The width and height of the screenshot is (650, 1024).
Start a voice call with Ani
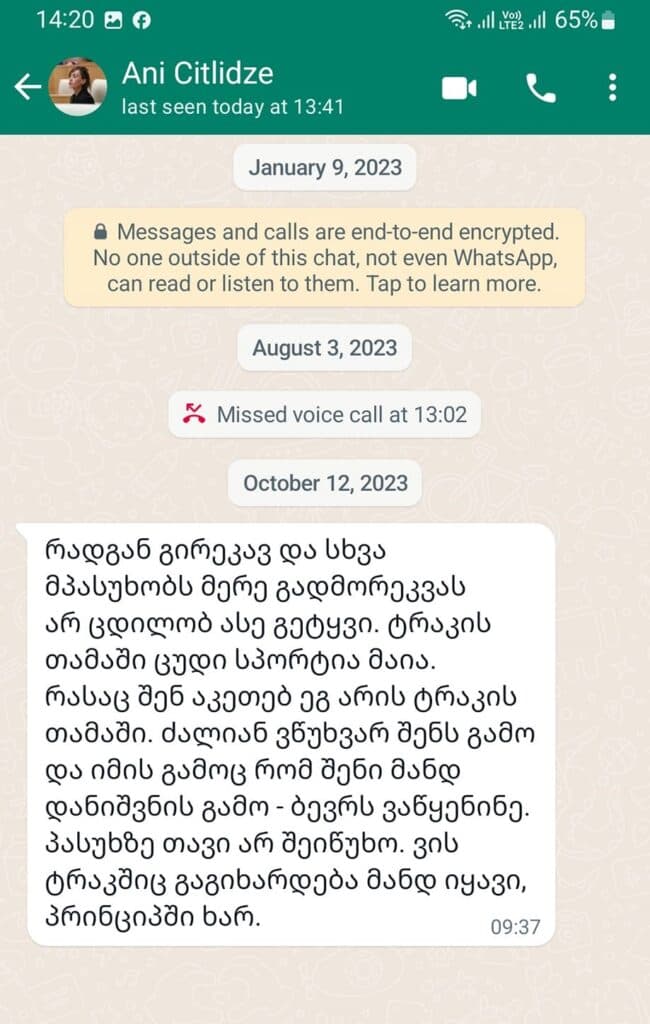coord(540,89)
